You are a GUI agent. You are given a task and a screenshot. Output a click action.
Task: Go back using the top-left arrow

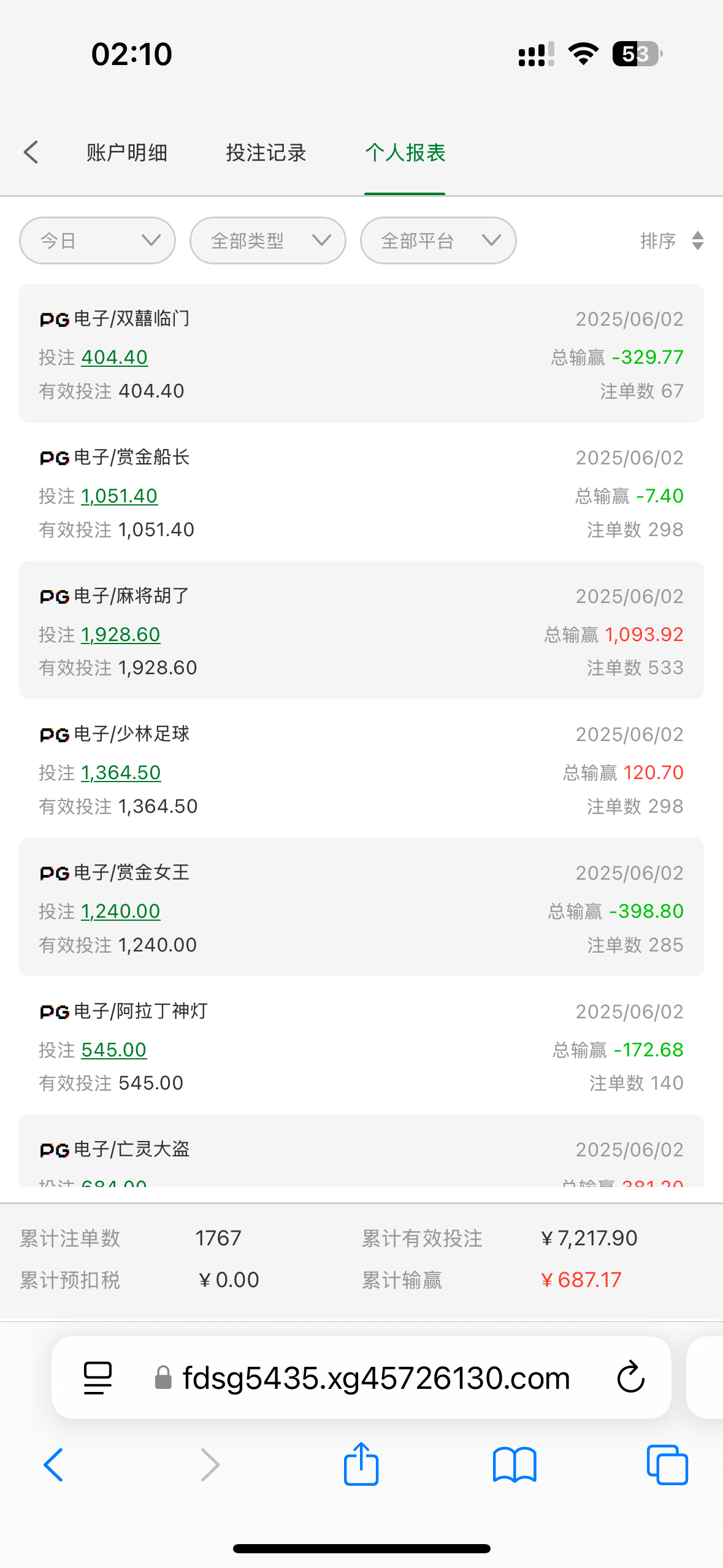31,152
